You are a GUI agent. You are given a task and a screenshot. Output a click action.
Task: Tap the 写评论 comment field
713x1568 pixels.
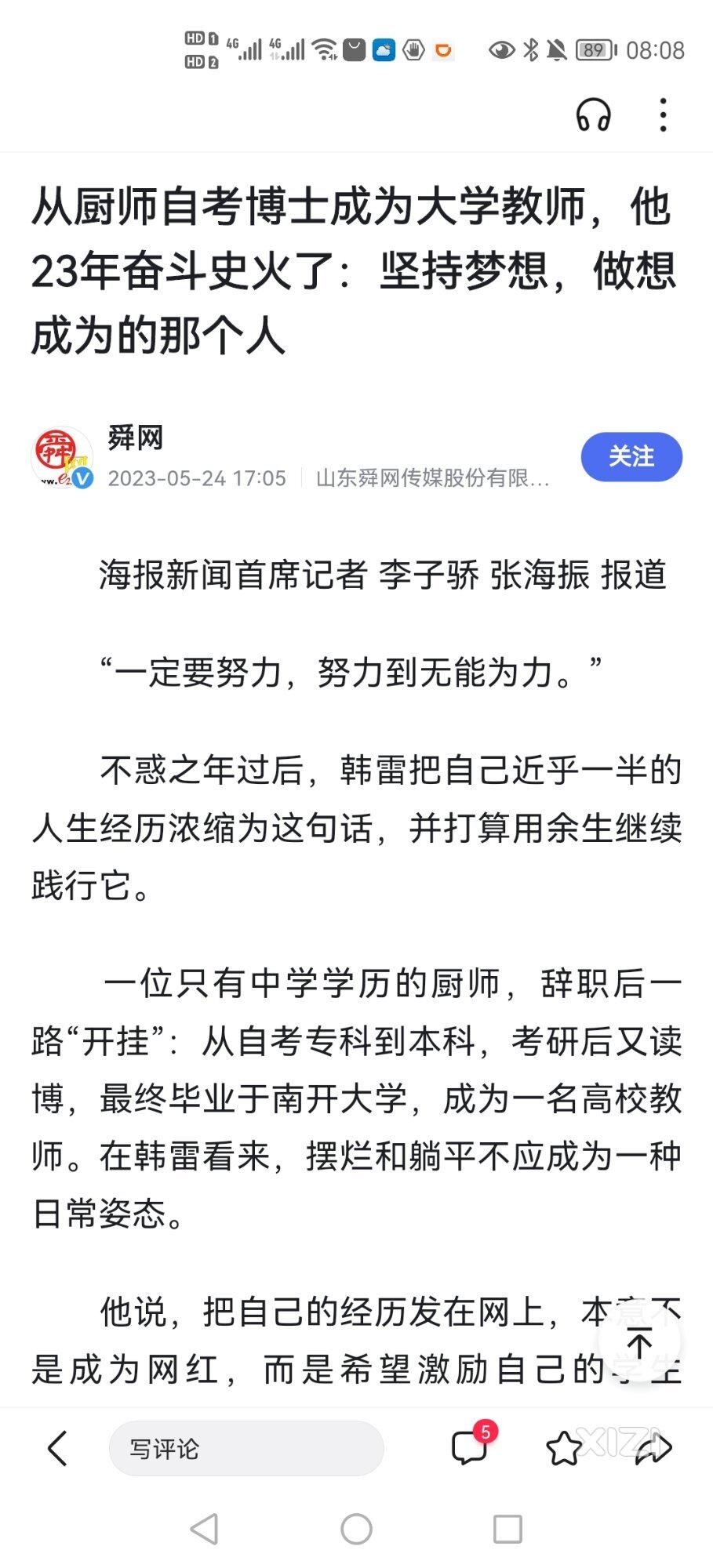246,1448
